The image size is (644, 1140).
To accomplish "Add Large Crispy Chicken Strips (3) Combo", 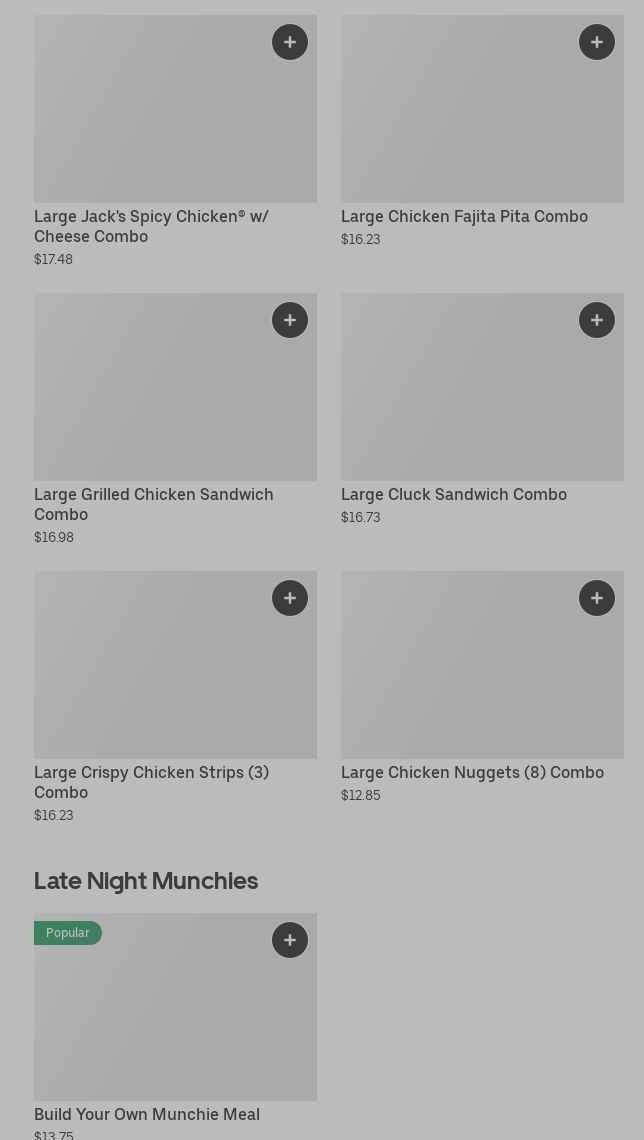I will [x=290, y=598].
